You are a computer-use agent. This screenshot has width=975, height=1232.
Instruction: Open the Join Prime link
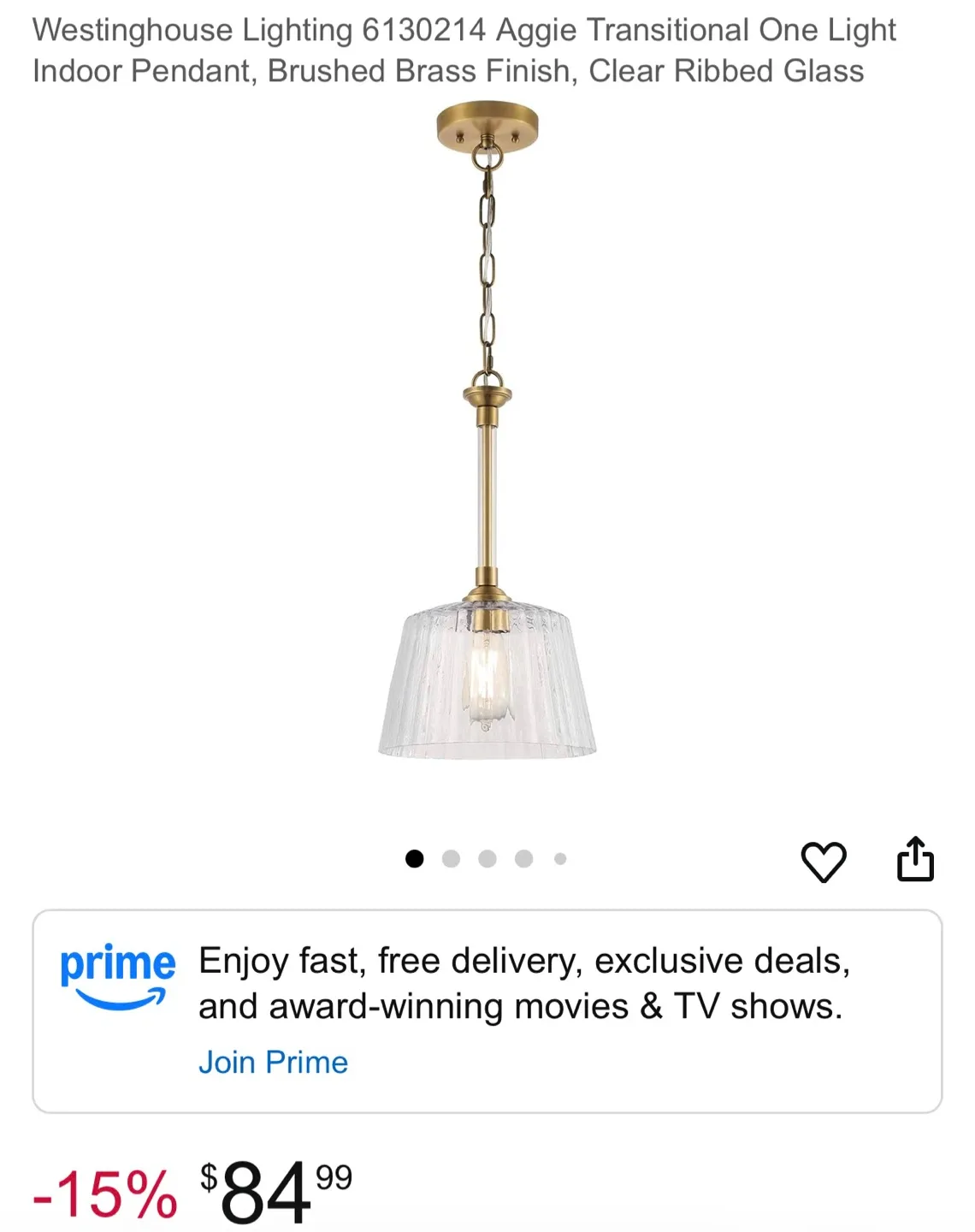[273, 1062]
